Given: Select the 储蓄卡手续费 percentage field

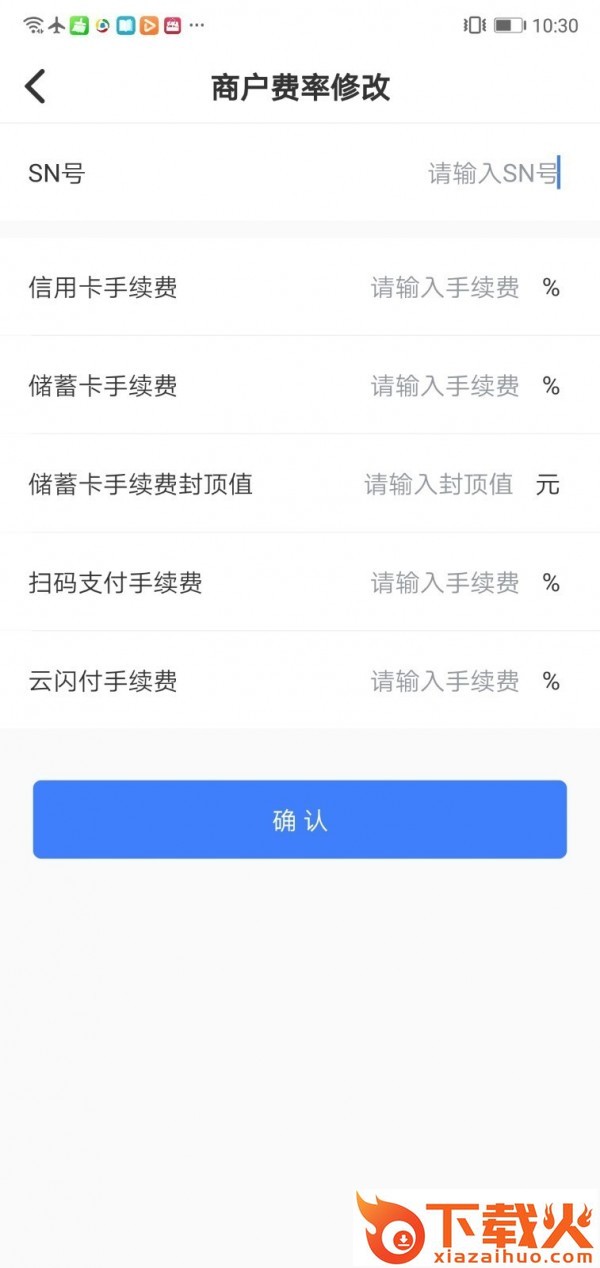Looking at the screenshot, I should 445,386.
